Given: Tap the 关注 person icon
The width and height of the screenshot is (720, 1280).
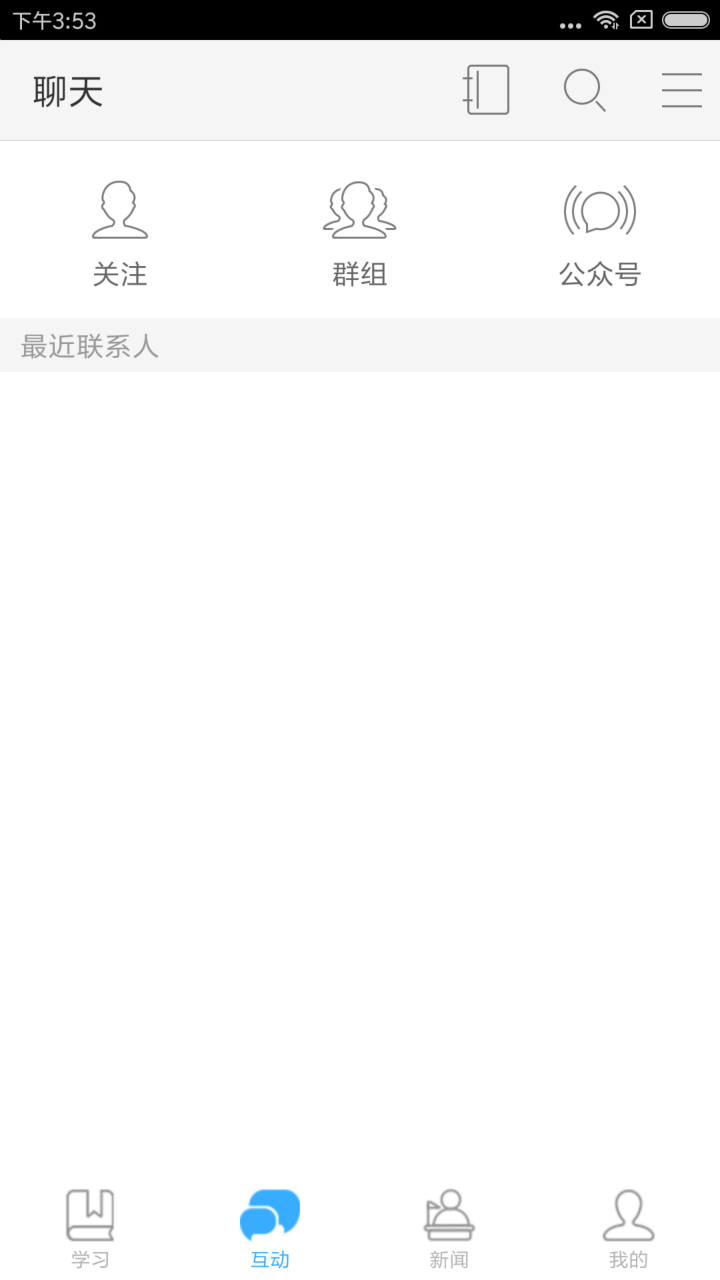Looking at the screenshot, I should pos(120,210).
